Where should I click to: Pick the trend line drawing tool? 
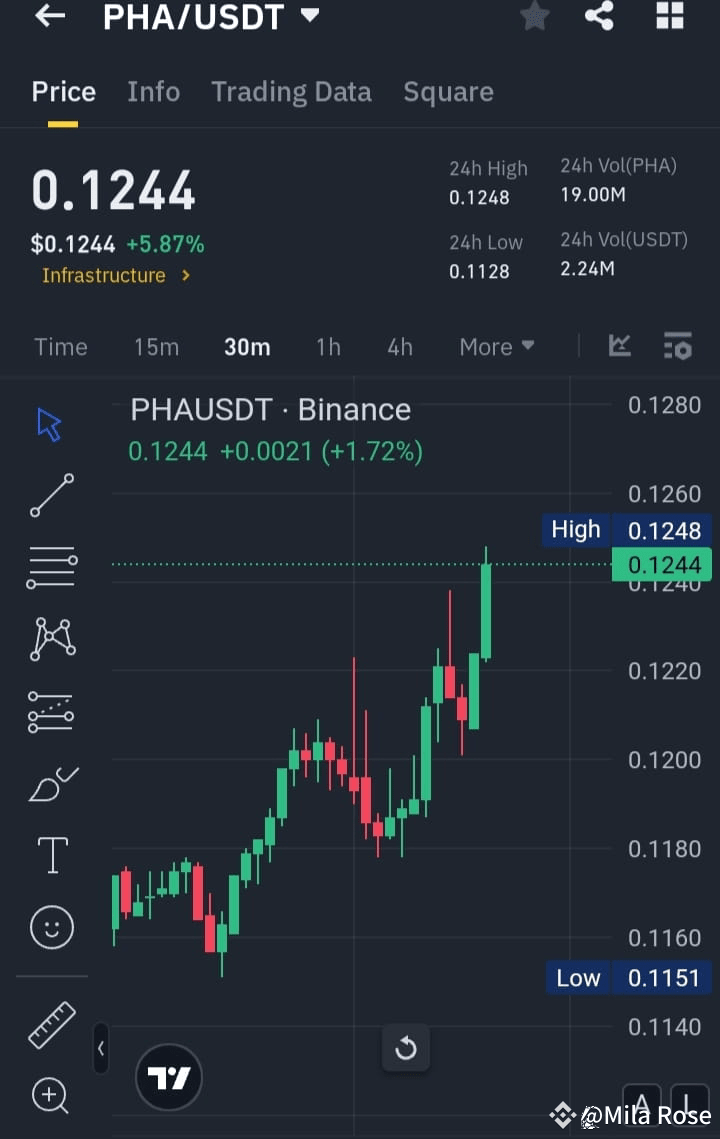pos(51,496)
